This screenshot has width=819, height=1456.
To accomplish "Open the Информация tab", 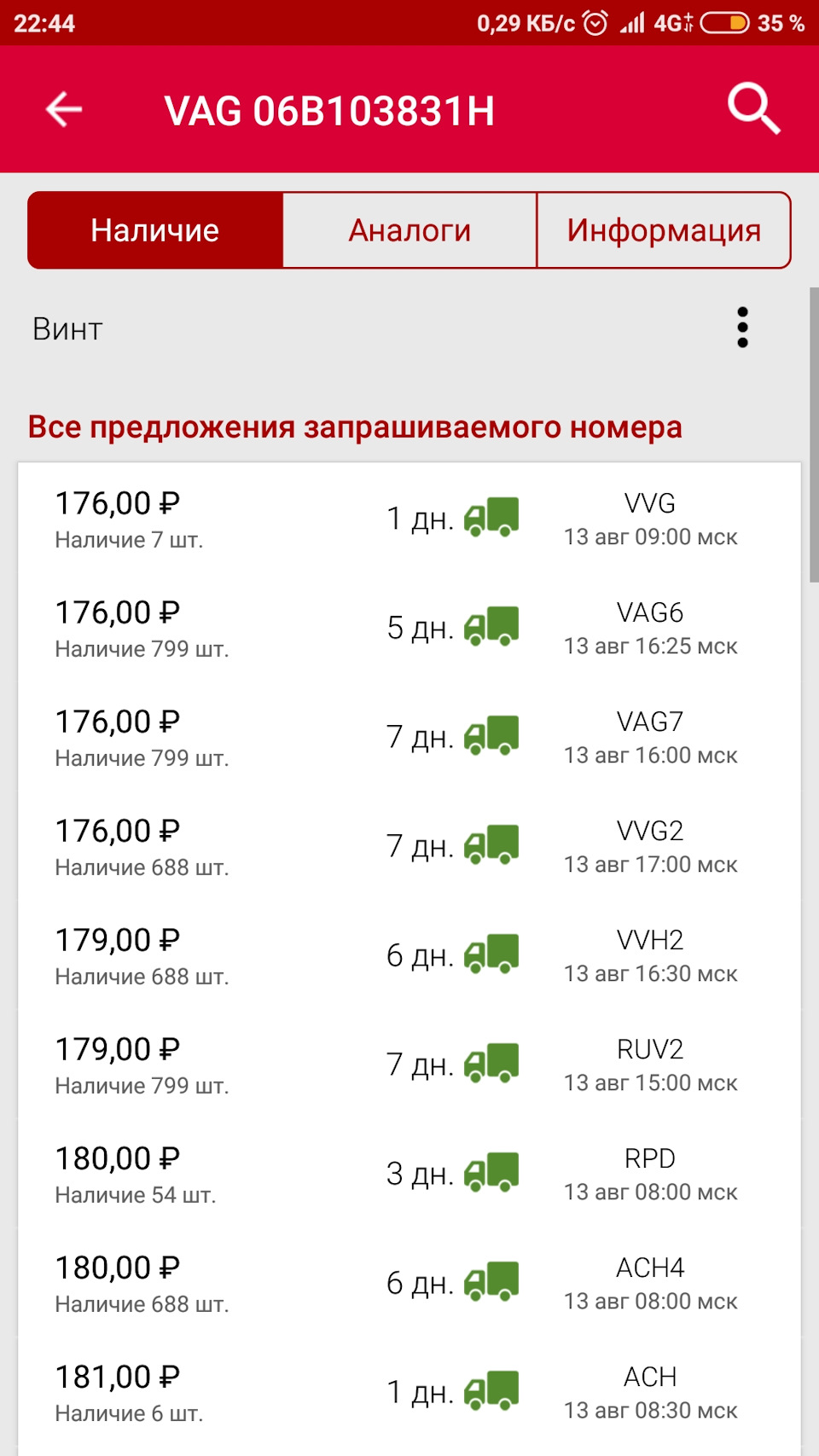I will click(x=664, y=229).
